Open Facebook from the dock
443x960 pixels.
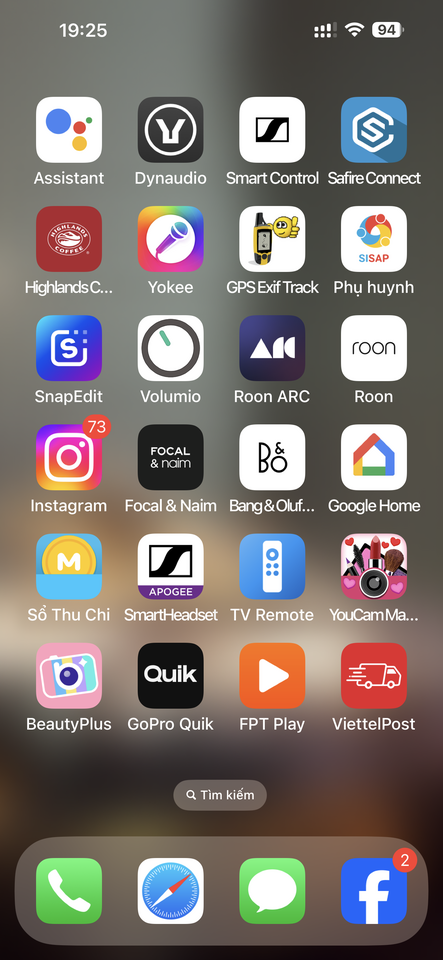tap(374, 891)
